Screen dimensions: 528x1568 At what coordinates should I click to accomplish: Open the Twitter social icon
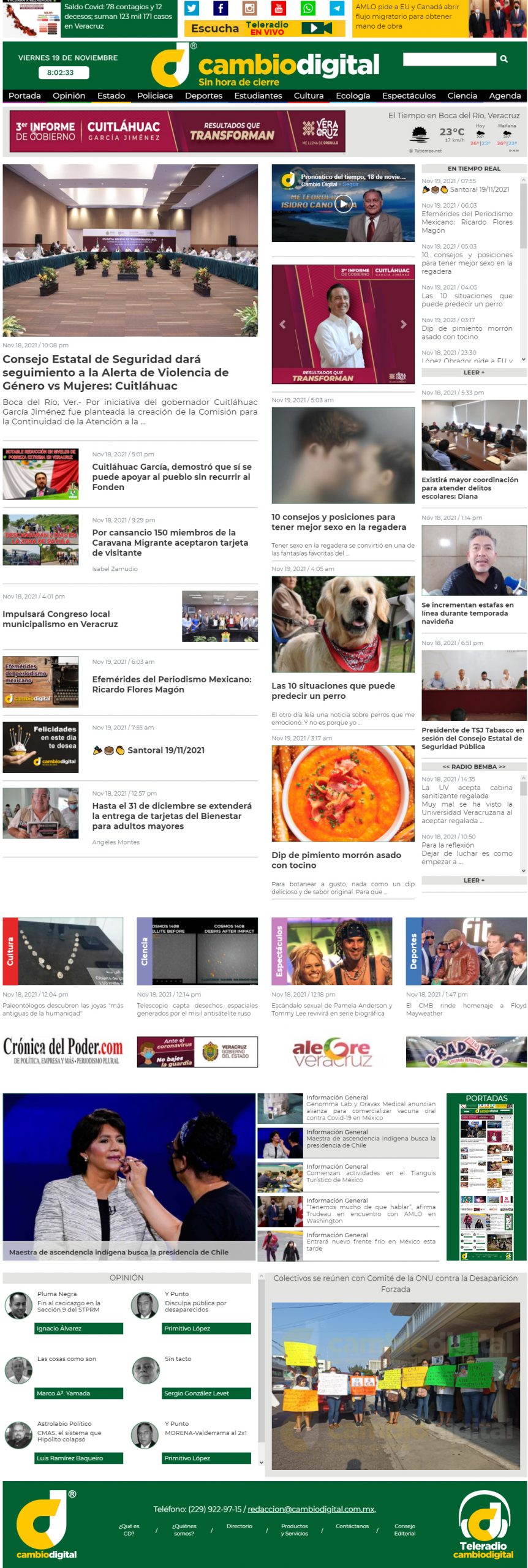[x=192, y=9]
